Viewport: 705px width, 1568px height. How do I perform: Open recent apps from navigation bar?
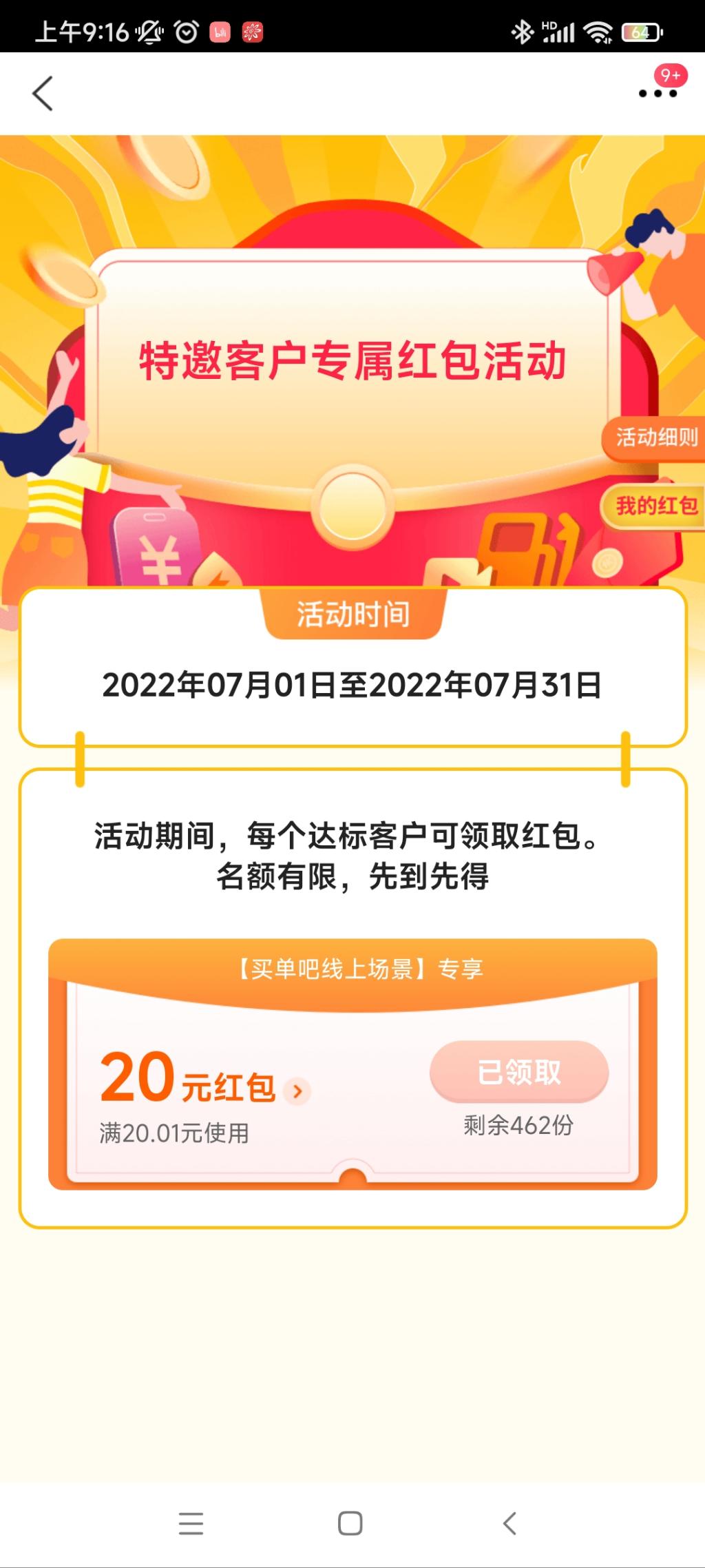[191, 1523]
